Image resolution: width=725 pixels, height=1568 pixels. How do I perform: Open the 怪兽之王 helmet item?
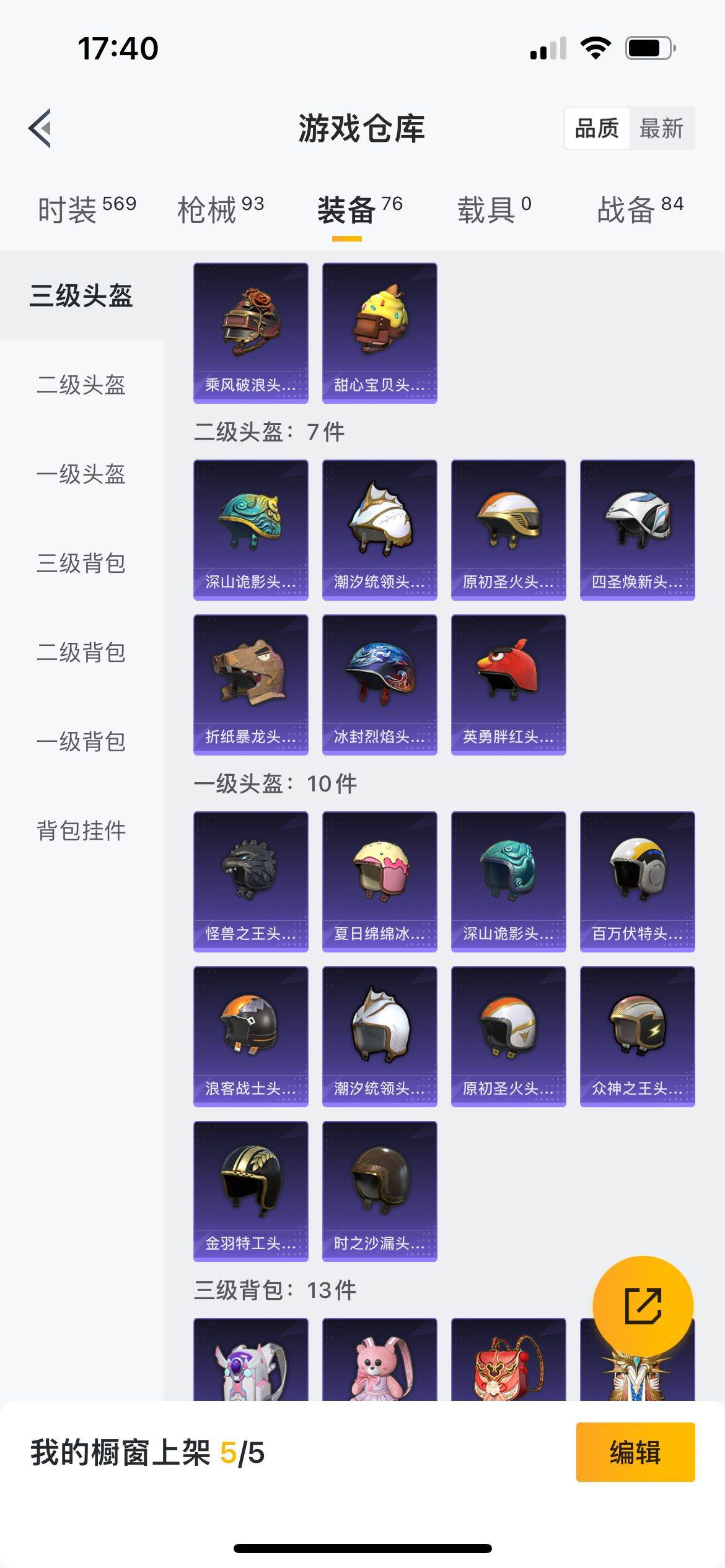pos(251,882)
